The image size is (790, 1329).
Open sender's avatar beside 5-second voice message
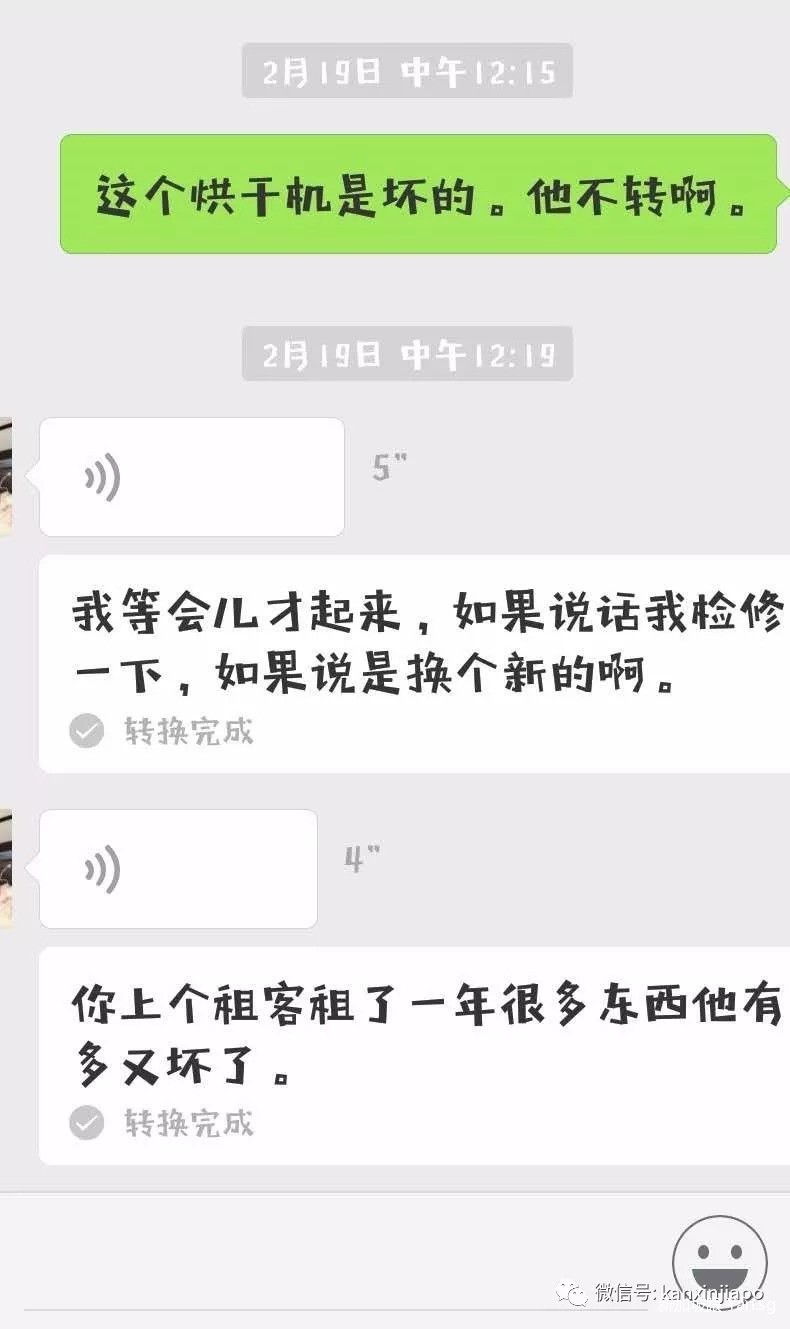(6, 476)
